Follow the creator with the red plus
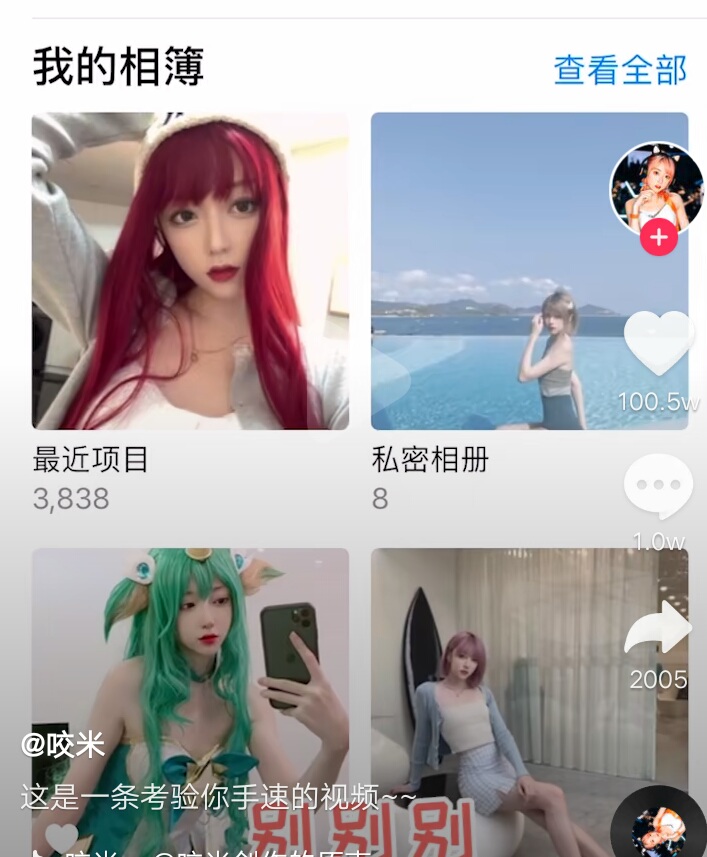707x857 pixels. (x=658, y=238)
